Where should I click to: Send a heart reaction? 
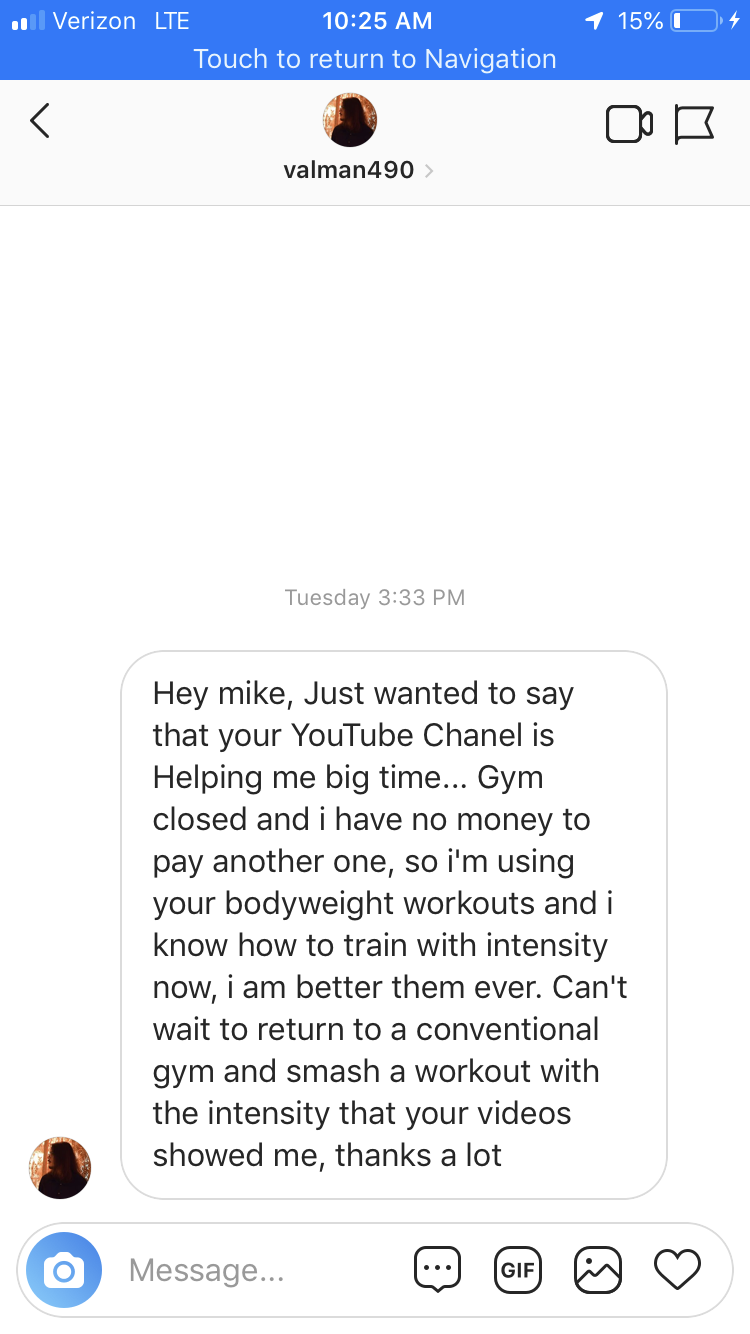point(677,1270)
